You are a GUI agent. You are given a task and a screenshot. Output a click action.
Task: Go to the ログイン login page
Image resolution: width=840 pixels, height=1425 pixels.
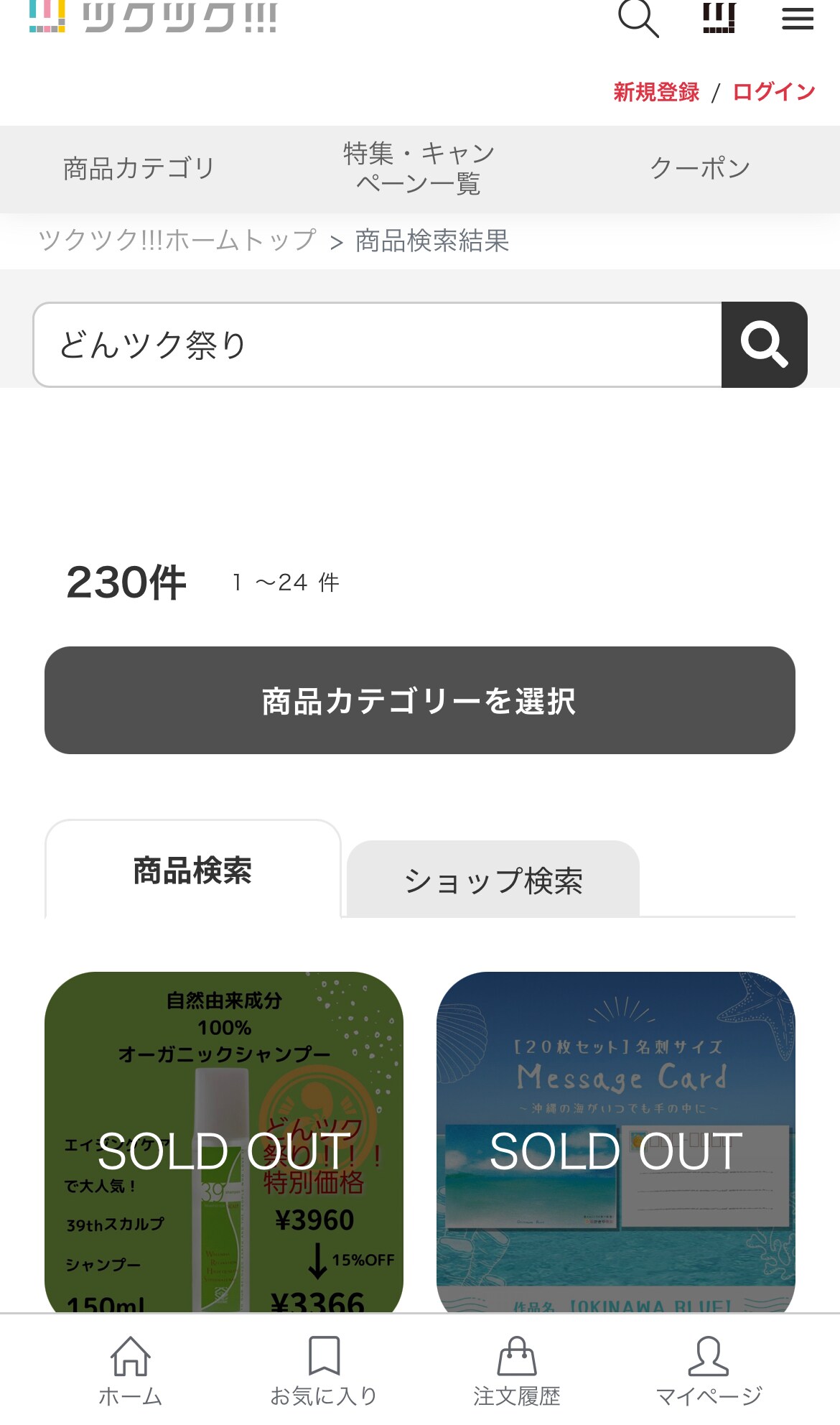pos(774,92)
